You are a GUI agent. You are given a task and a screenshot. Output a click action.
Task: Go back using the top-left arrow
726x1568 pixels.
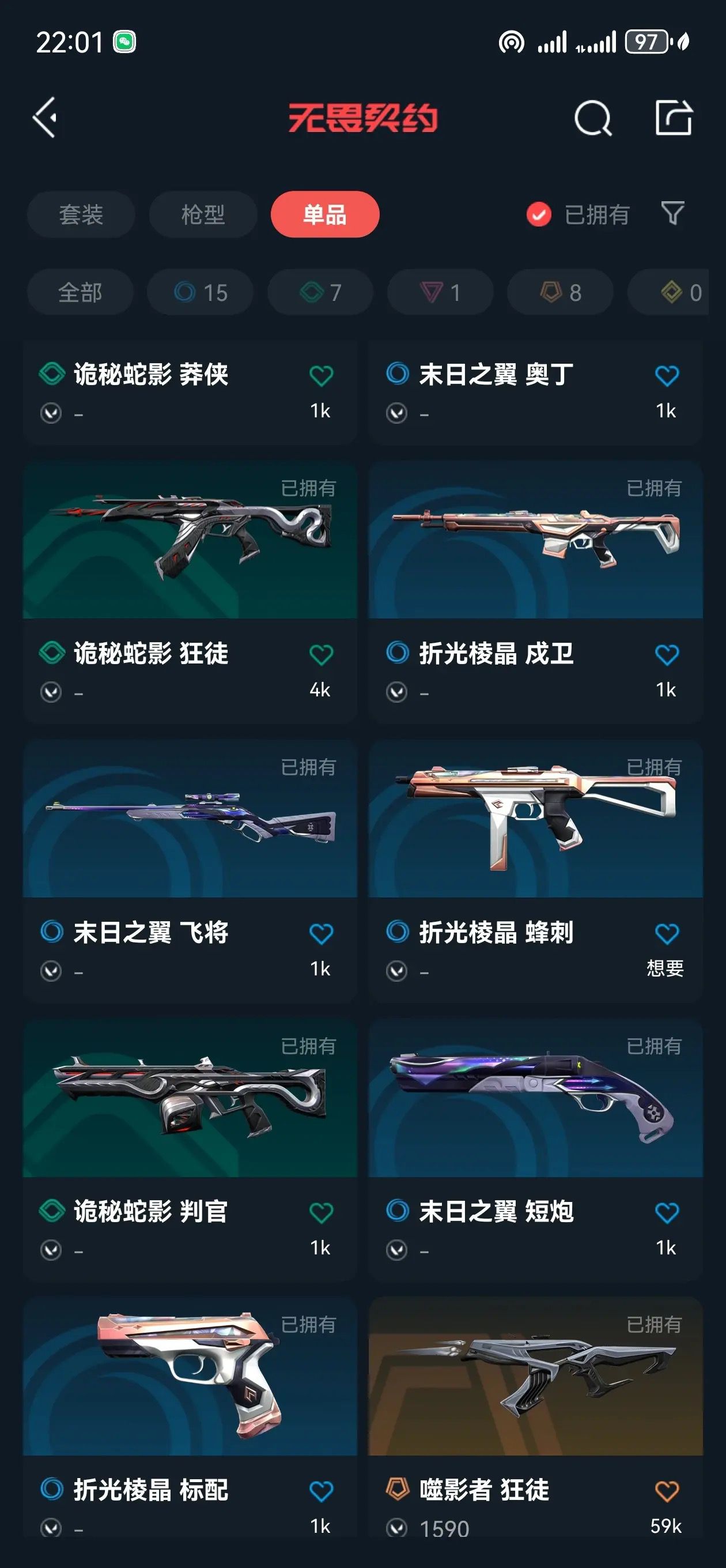coord(44,117)
